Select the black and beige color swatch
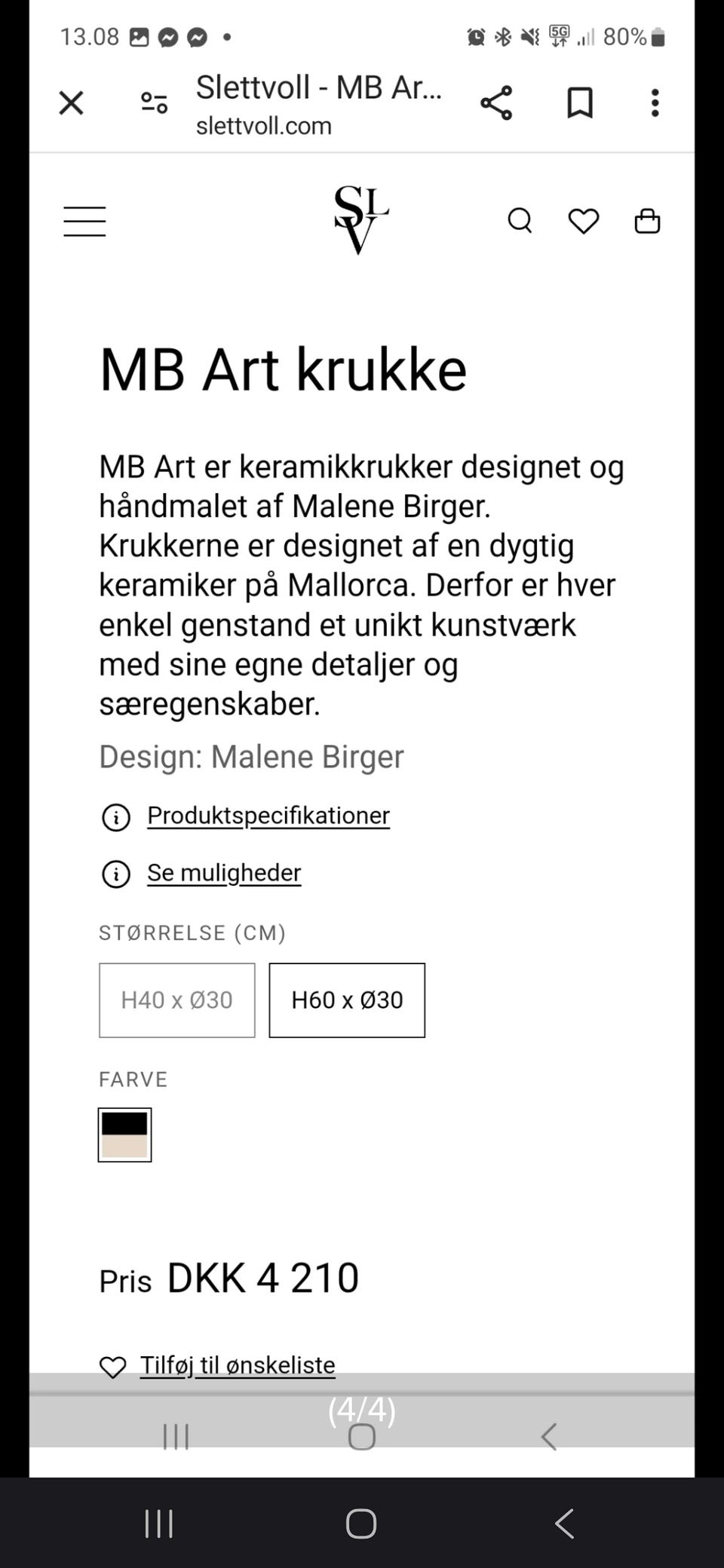Viewport: 724px width, 1568px height. tap(124, 1135)
